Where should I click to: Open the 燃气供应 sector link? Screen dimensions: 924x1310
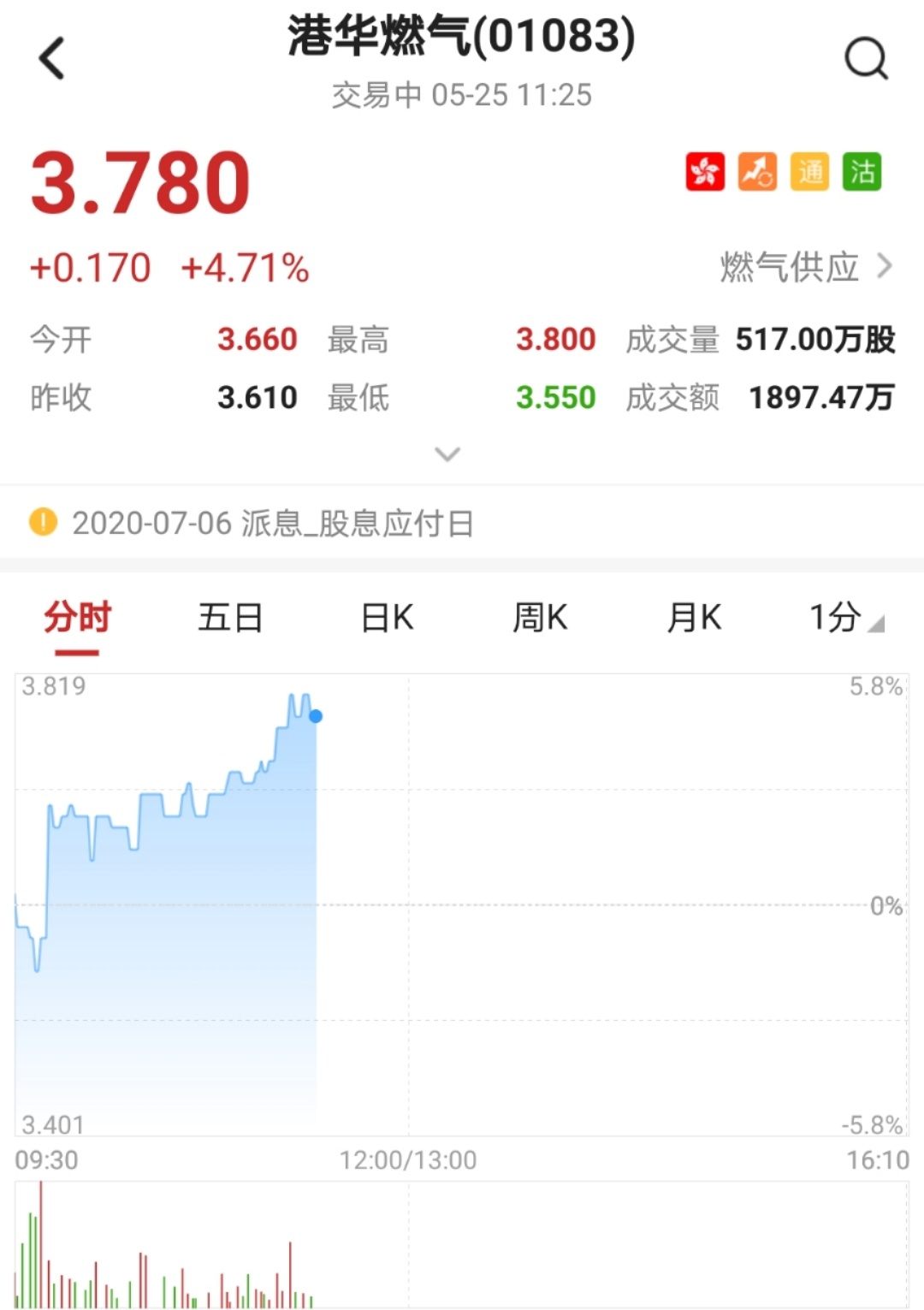(x=805, y=268)
